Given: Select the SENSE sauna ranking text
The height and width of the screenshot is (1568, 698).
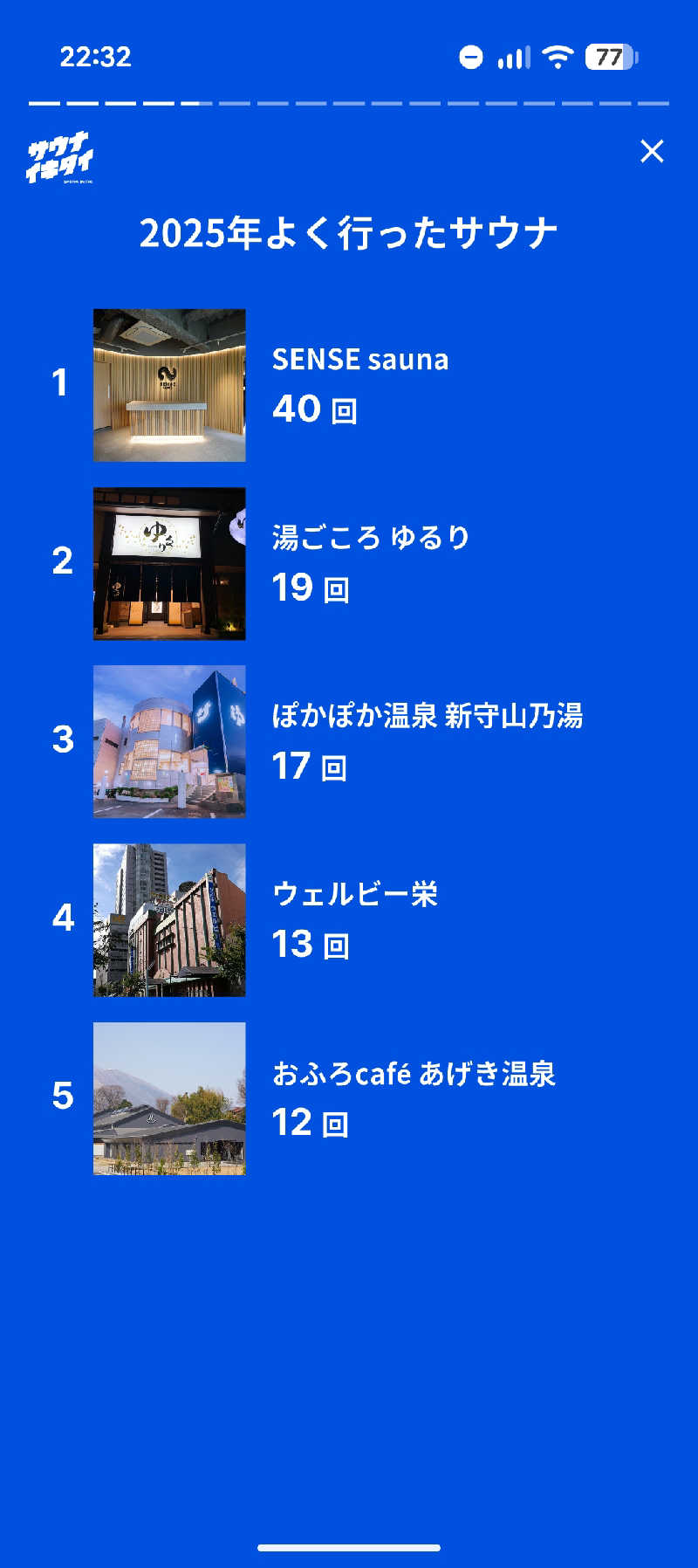Looking at the screenshot, I should [x=360, y=360].
